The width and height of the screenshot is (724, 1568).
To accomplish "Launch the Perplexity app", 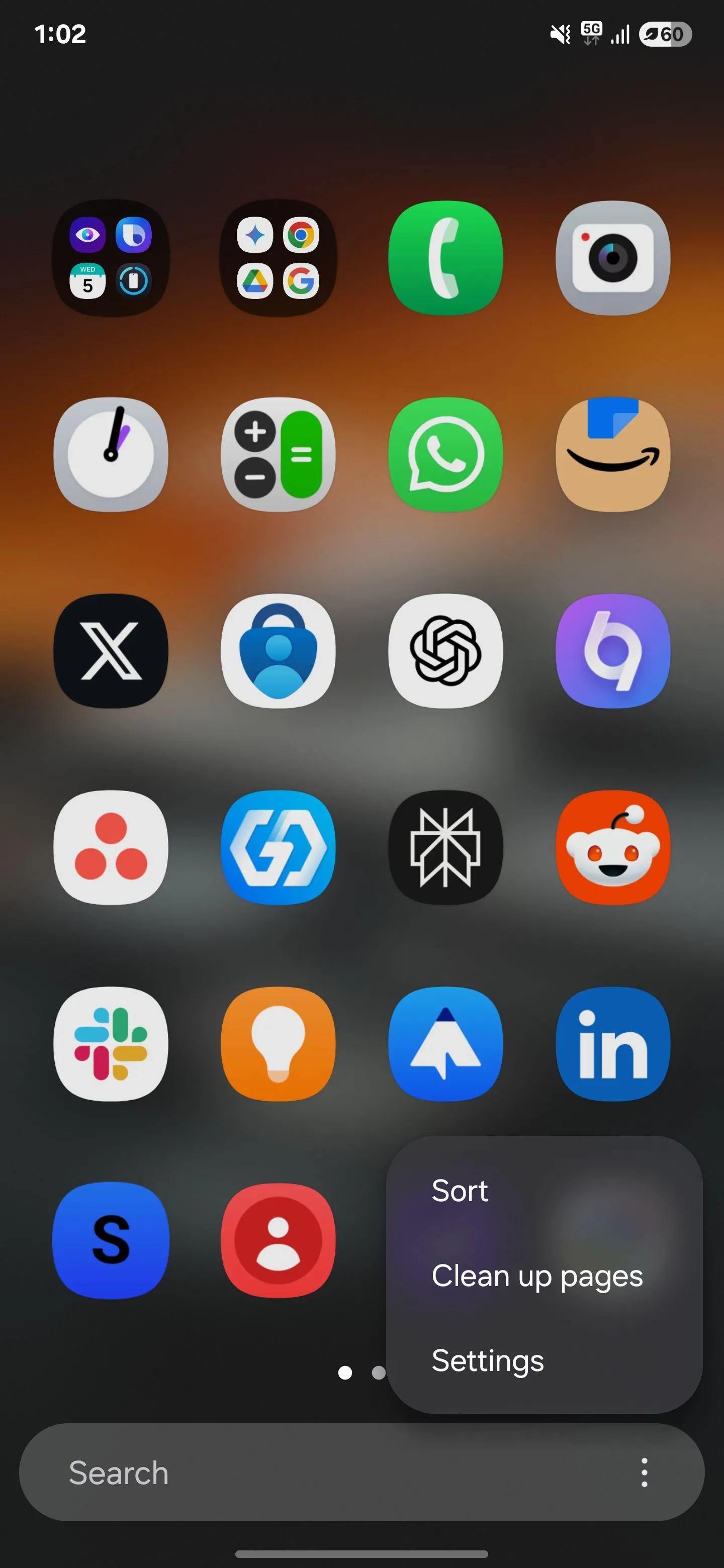I will [445, 847].
